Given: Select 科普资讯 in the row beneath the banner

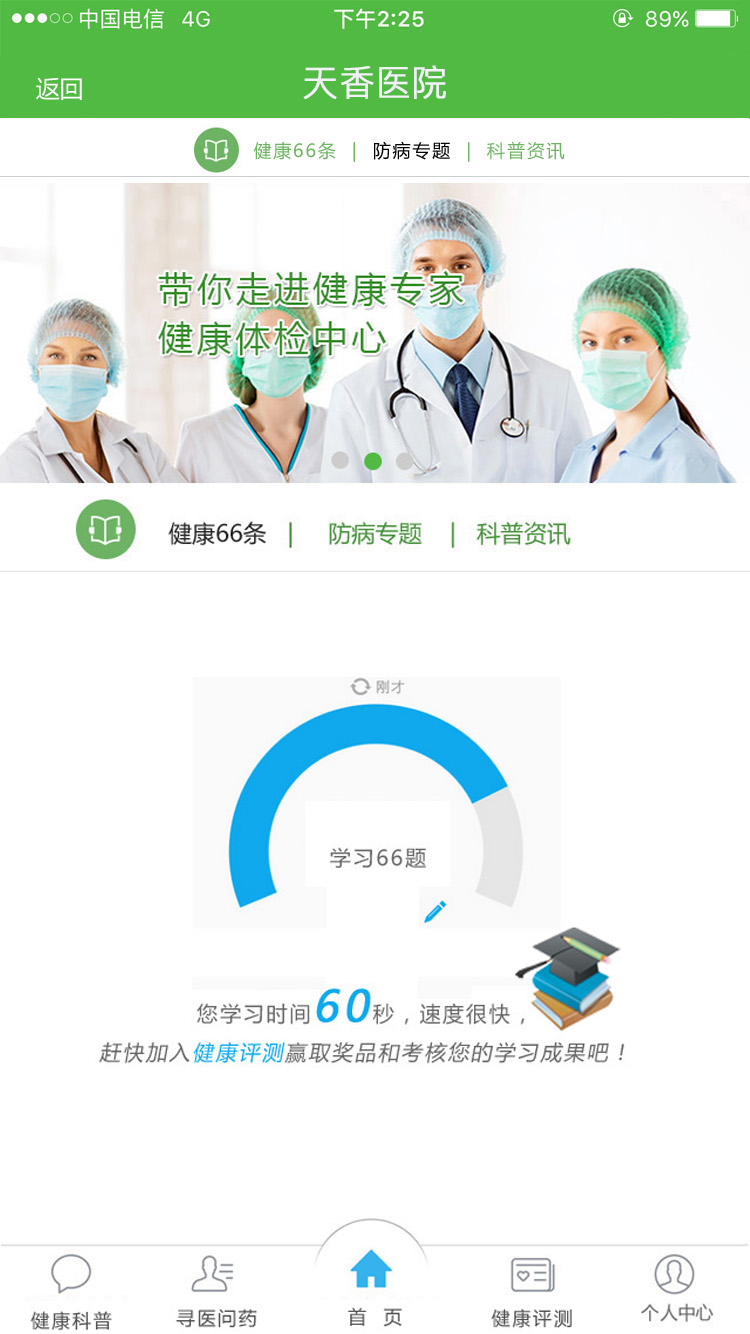Looking at the screenshot, I should 523,534.
